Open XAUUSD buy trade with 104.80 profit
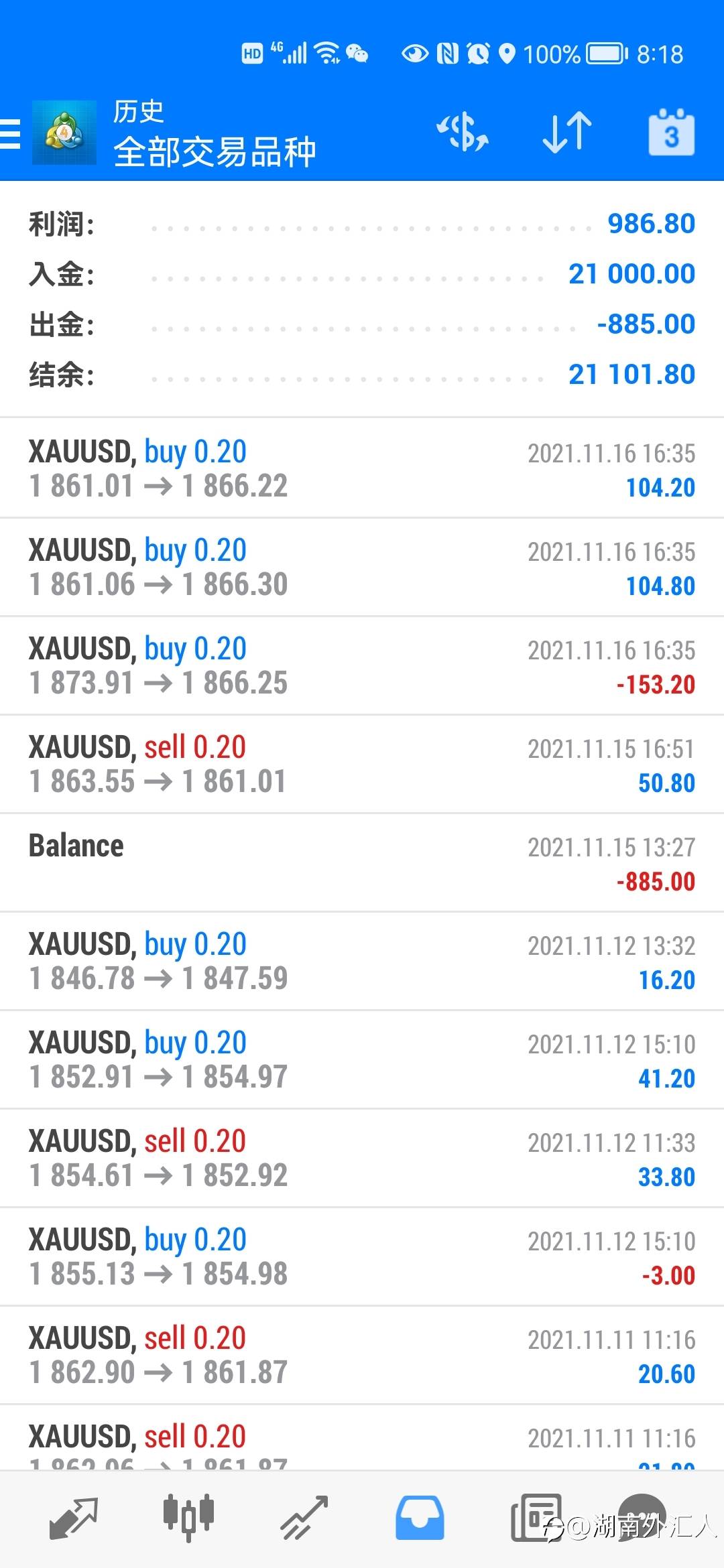The image size is (724, 1568). [362, 567]
